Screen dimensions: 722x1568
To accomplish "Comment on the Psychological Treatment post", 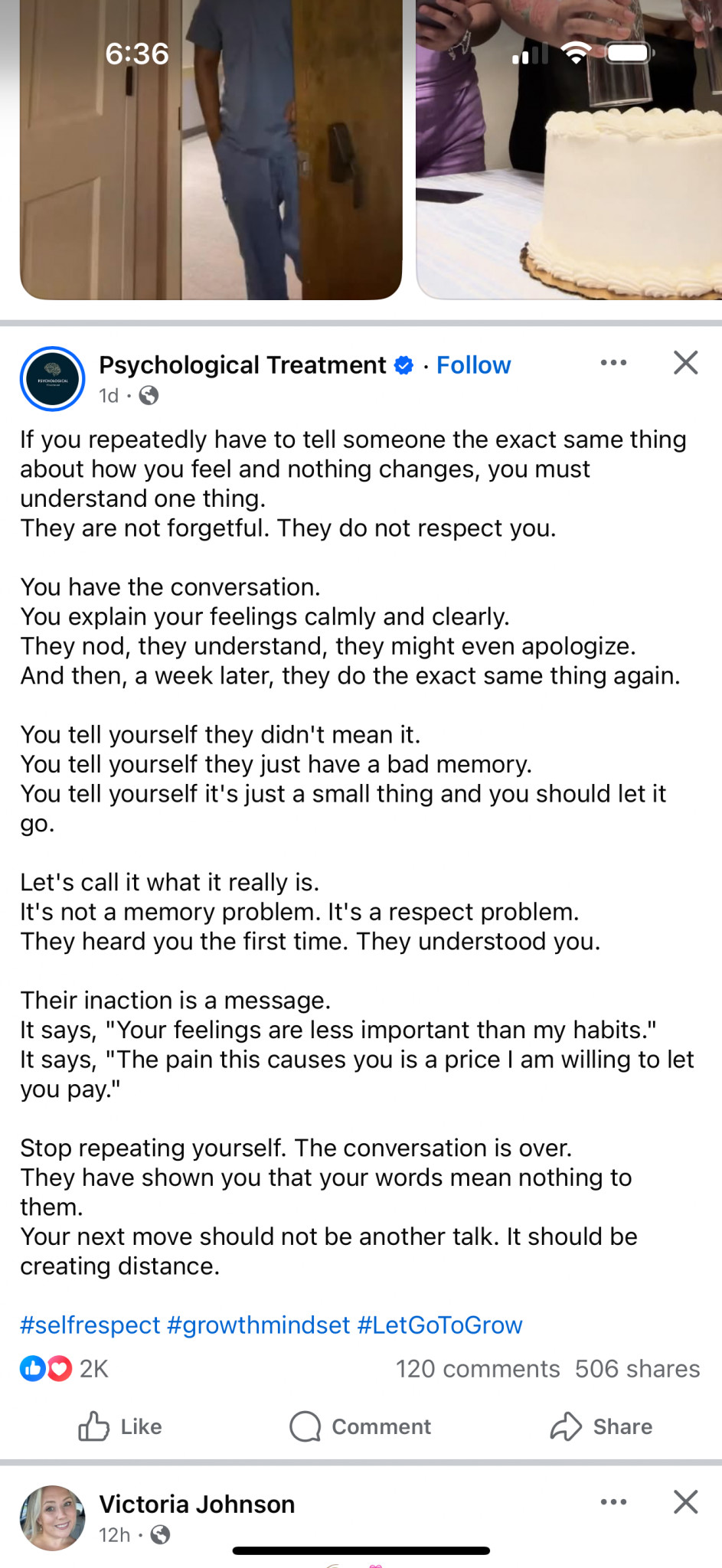I will coord(361,1426).
